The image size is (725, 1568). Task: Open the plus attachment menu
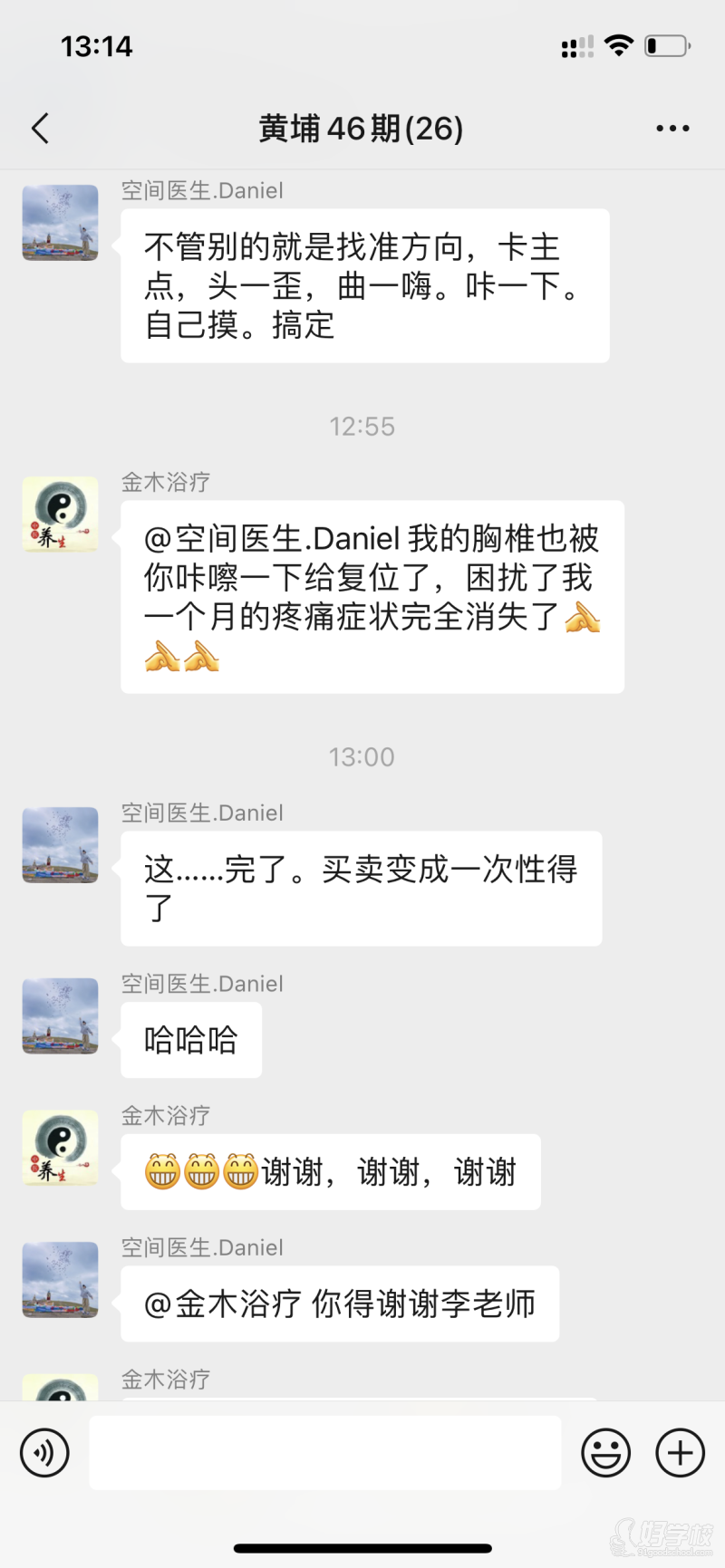(x=680, y=1452)
